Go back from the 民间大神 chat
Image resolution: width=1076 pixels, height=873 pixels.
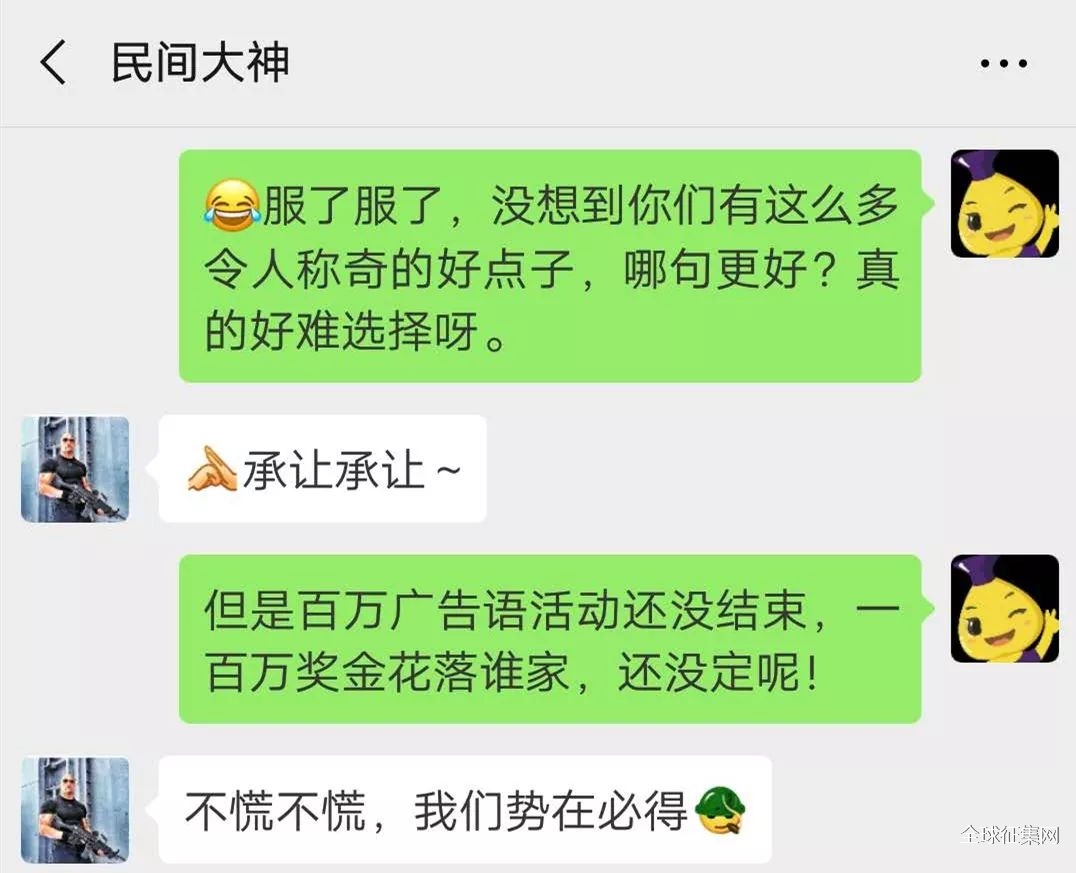click(x=52, y=63)
